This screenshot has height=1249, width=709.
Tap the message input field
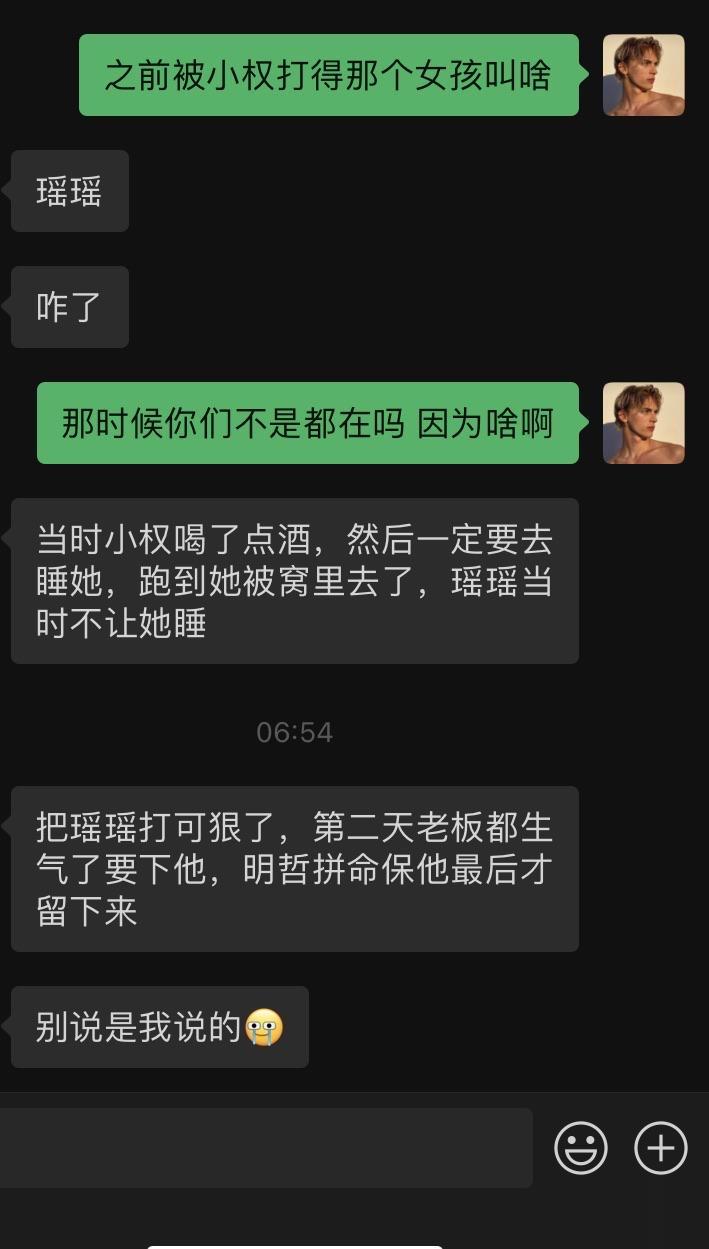265,1147
